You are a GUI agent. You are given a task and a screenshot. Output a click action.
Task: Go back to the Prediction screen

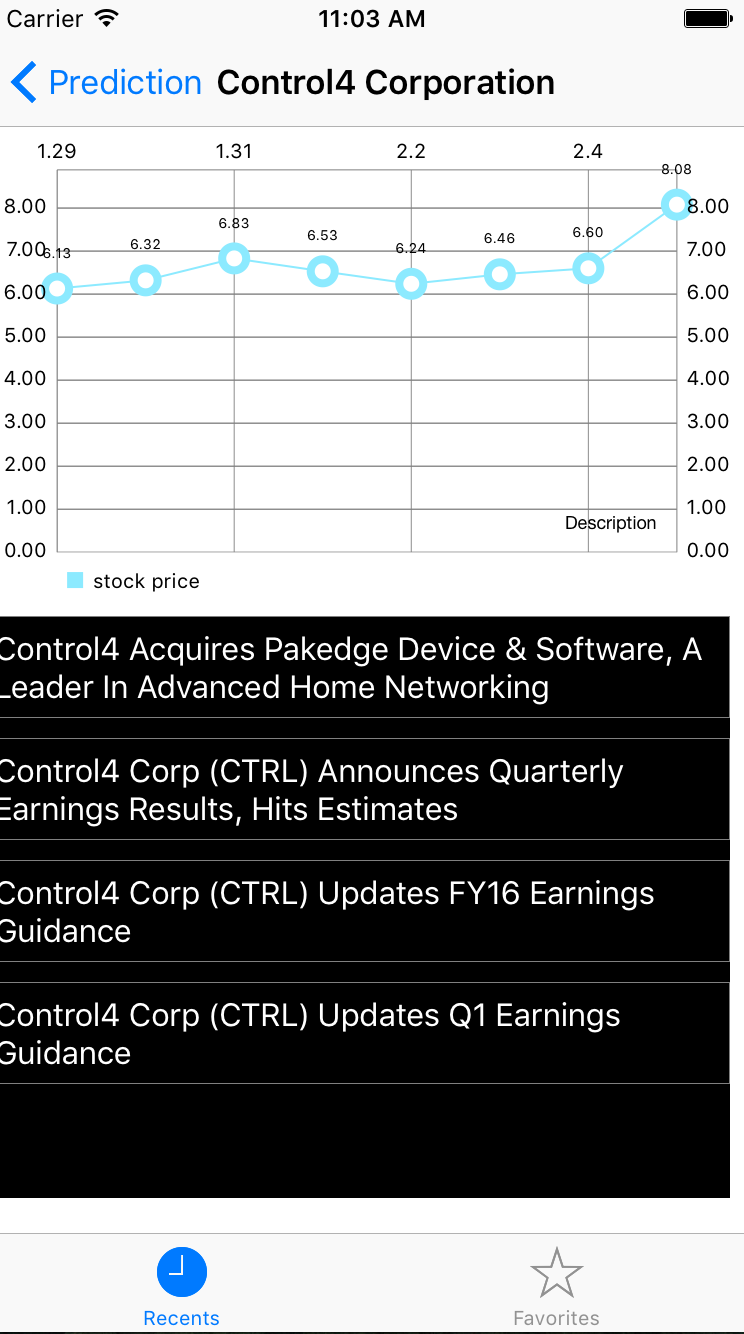[x=106, y=82]
